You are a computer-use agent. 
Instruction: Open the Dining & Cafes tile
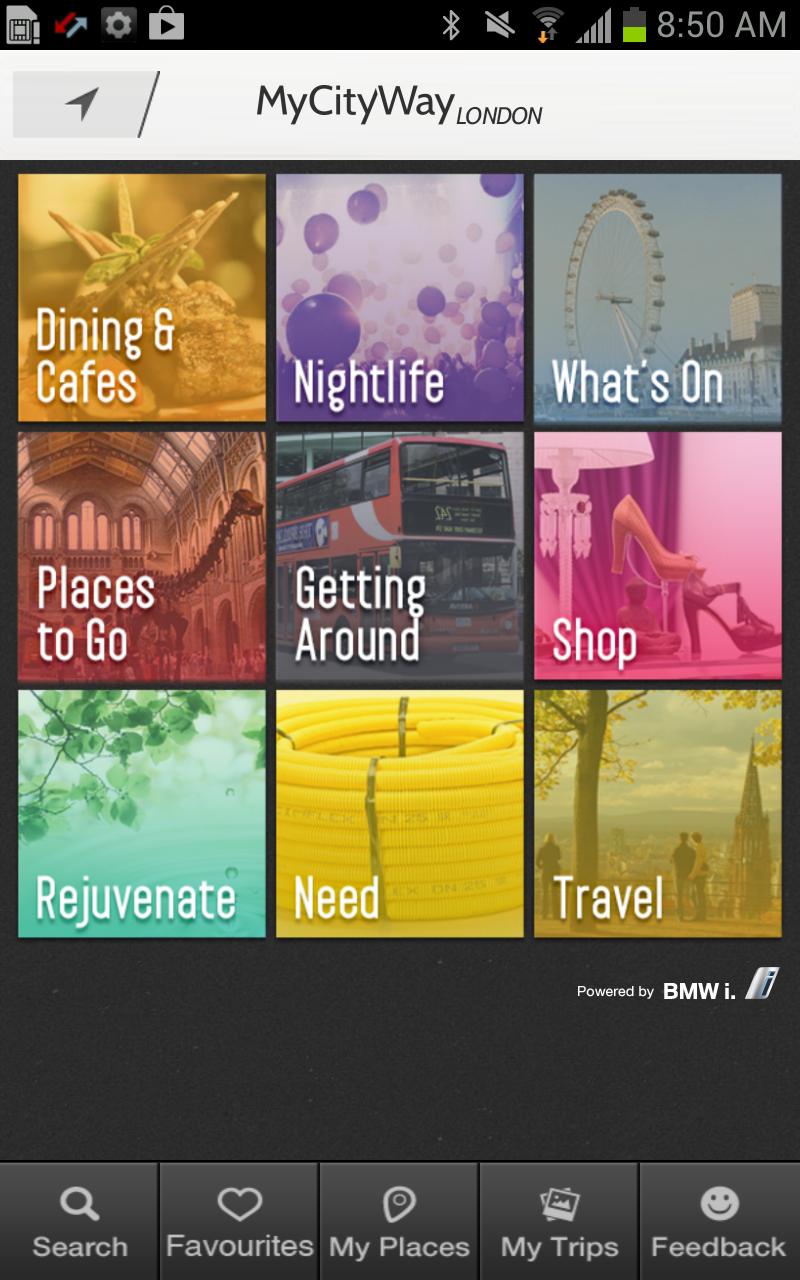[x=142, y=298]
